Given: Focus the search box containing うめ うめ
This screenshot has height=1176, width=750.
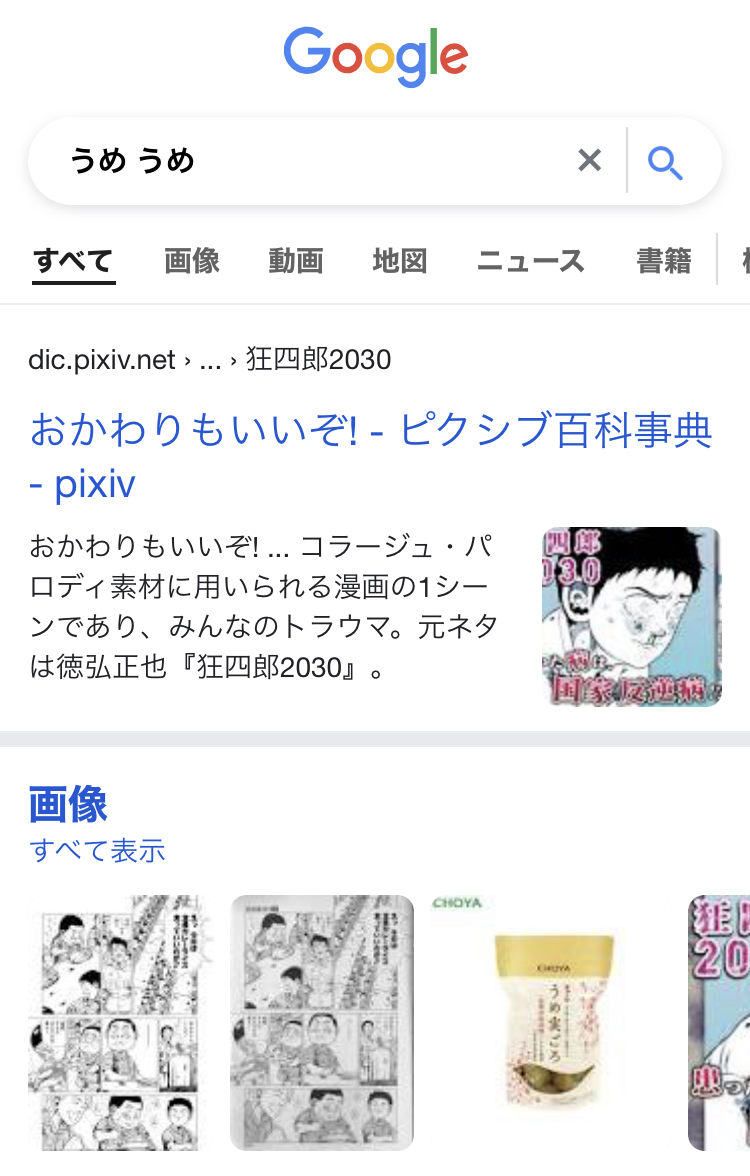Looking at the screenshot, I should click(300, 161).
